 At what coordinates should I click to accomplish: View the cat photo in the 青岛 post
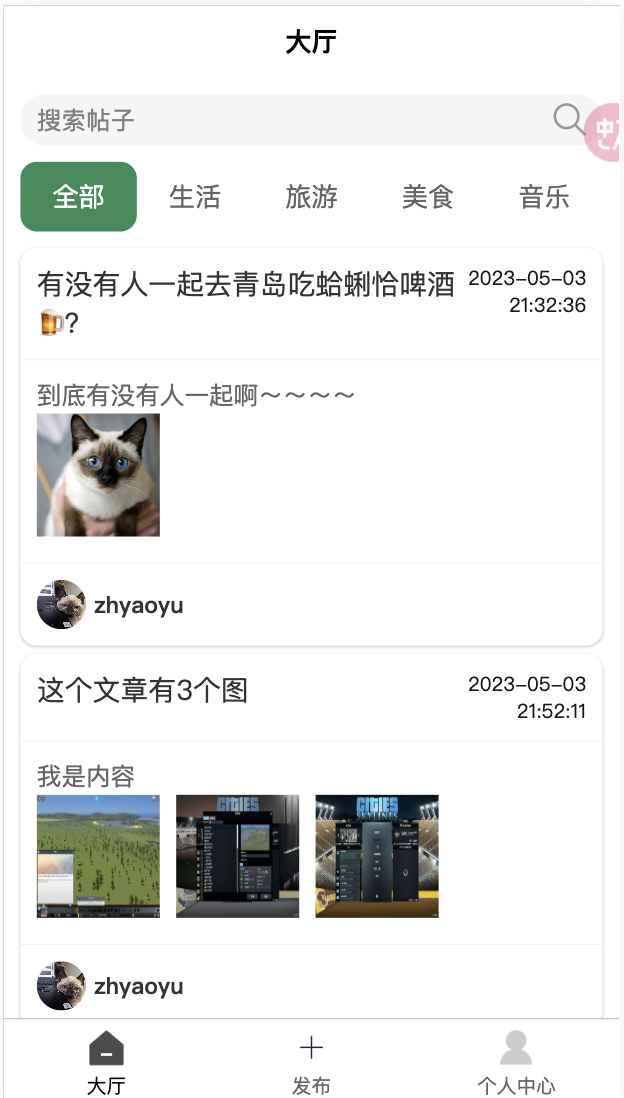pos(98,475)
